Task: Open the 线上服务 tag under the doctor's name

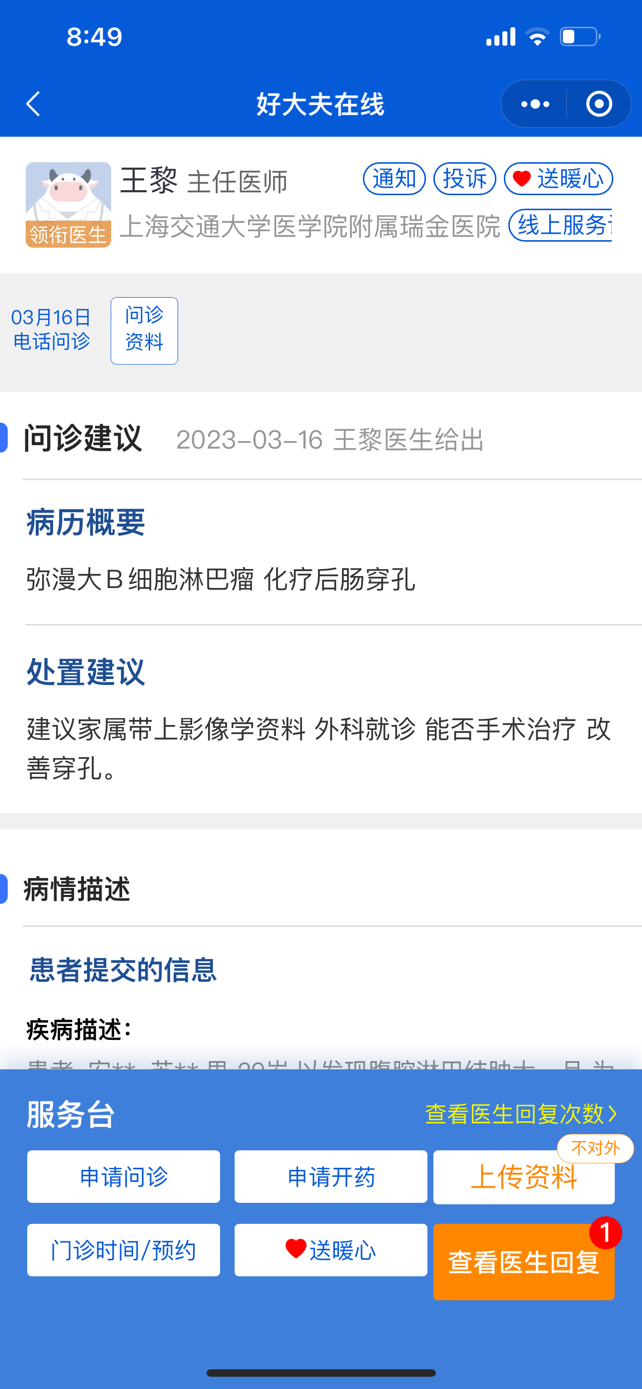Action: tap(560, 226)
